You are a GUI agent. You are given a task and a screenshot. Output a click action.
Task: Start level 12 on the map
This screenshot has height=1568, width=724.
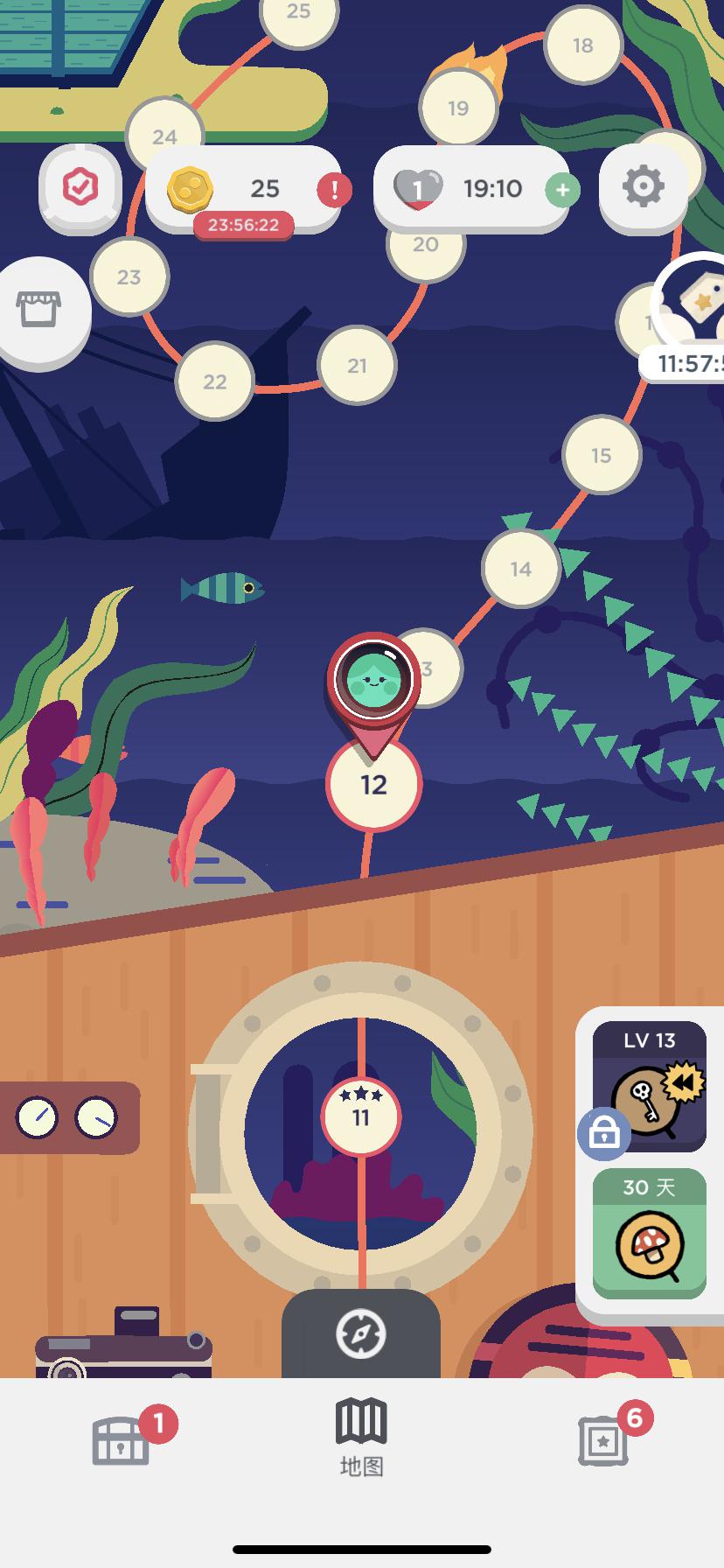pyautogui.click(x=373, y=785)
